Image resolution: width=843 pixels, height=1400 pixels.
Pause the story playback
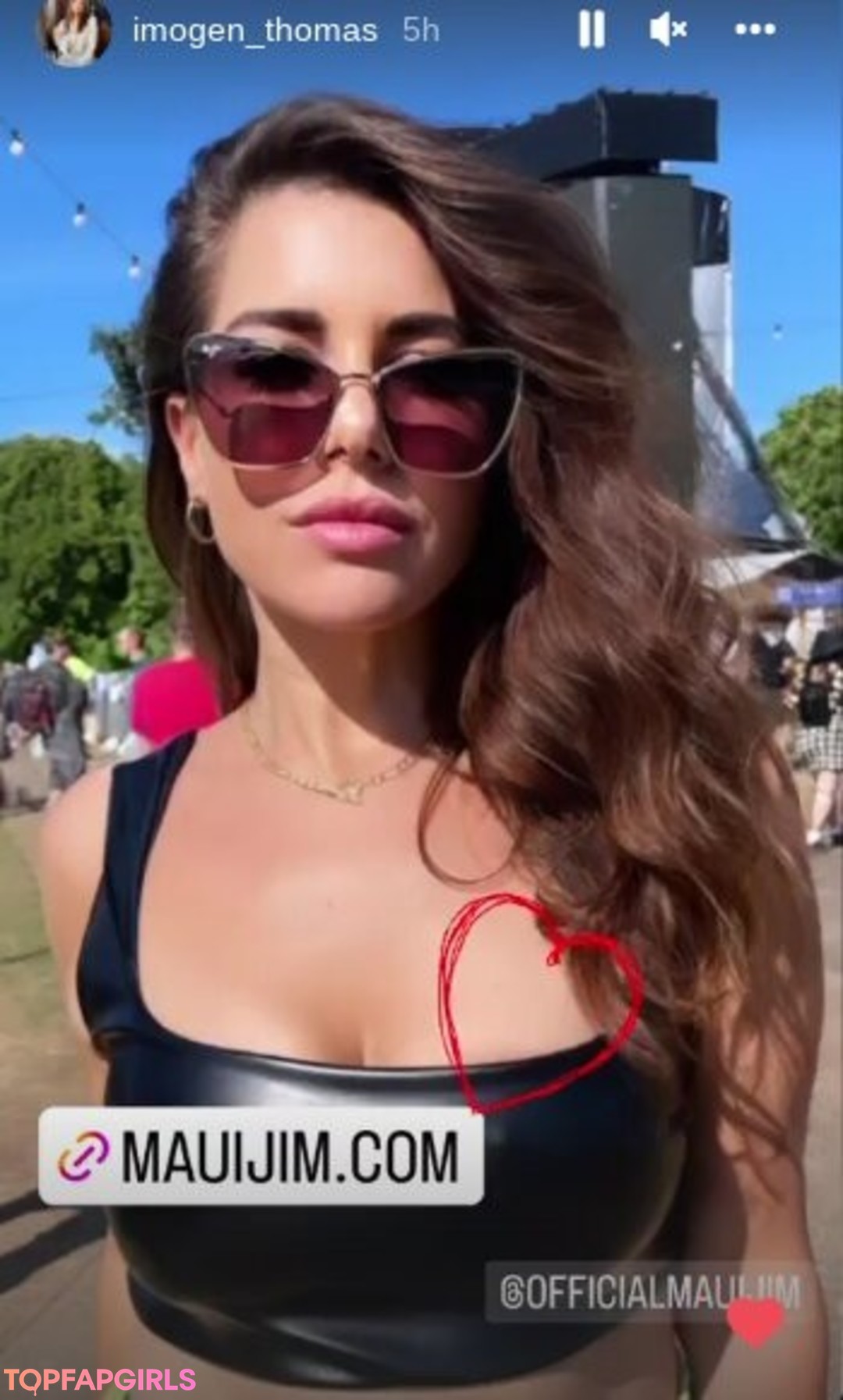tap(591, 30)
